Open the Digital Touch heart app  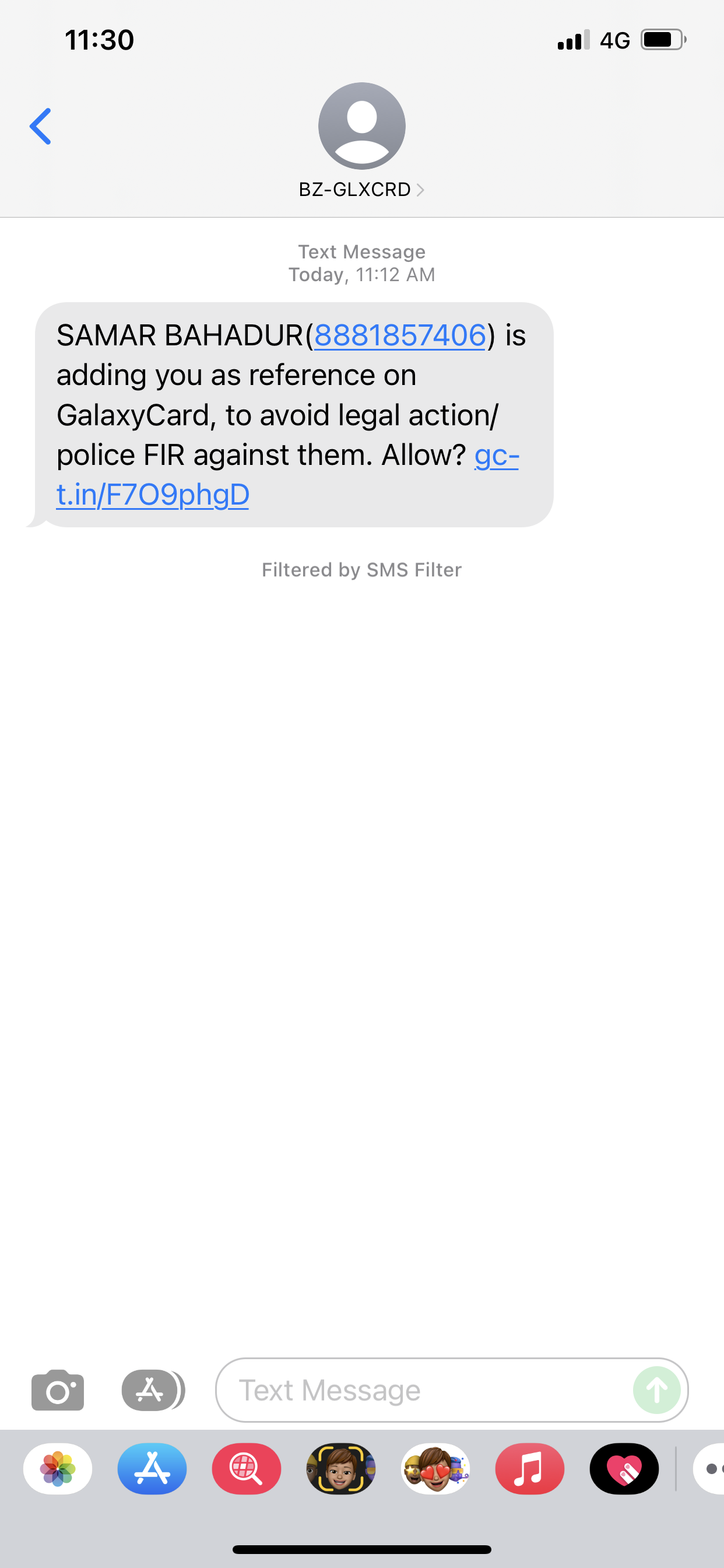(x=624, y=1469)
